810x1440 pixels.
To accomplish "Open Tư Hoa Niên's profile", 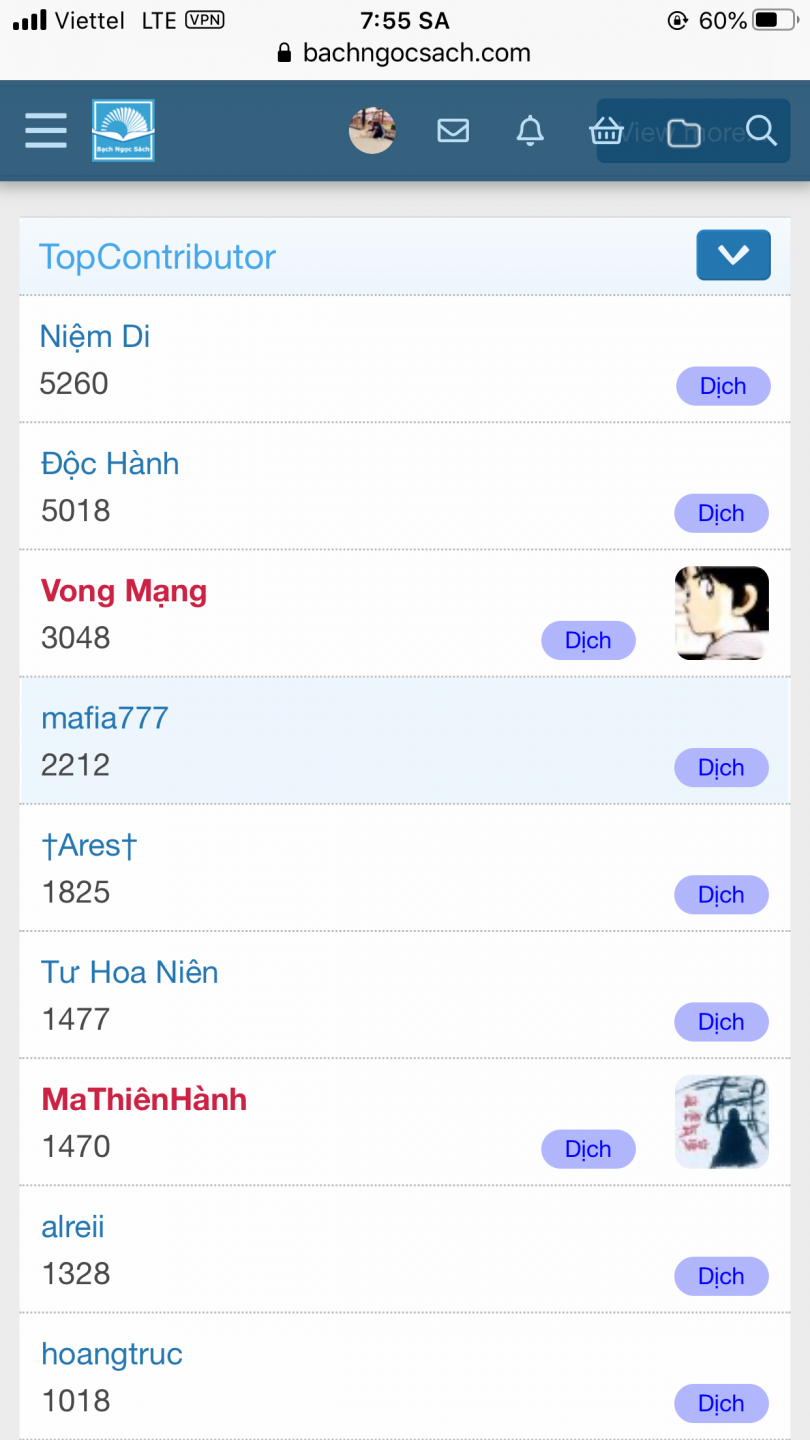I will pos(130,972).
